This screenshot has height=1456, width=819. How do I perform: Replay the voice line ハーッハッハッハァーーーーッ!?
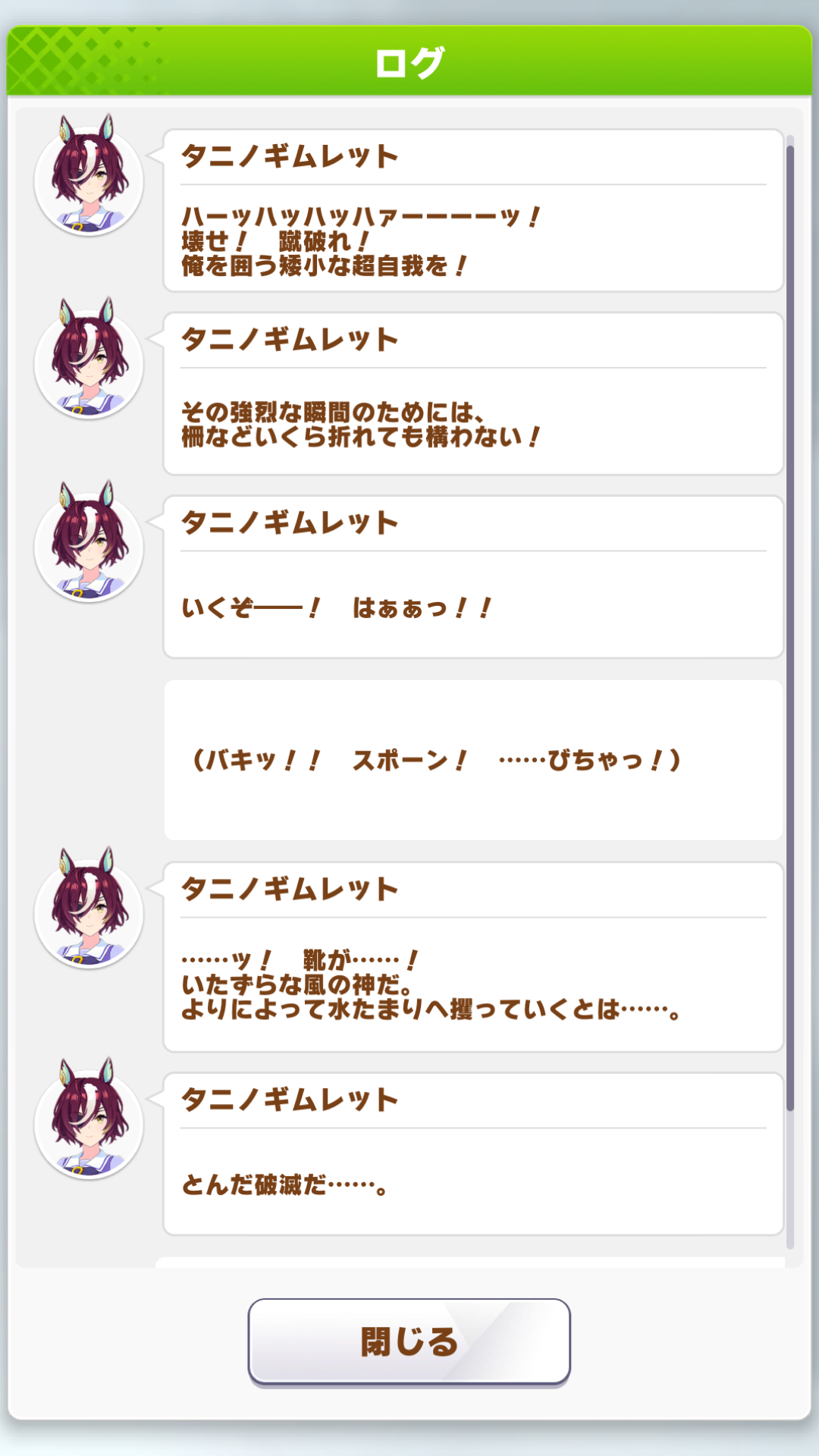coord(473,211)
